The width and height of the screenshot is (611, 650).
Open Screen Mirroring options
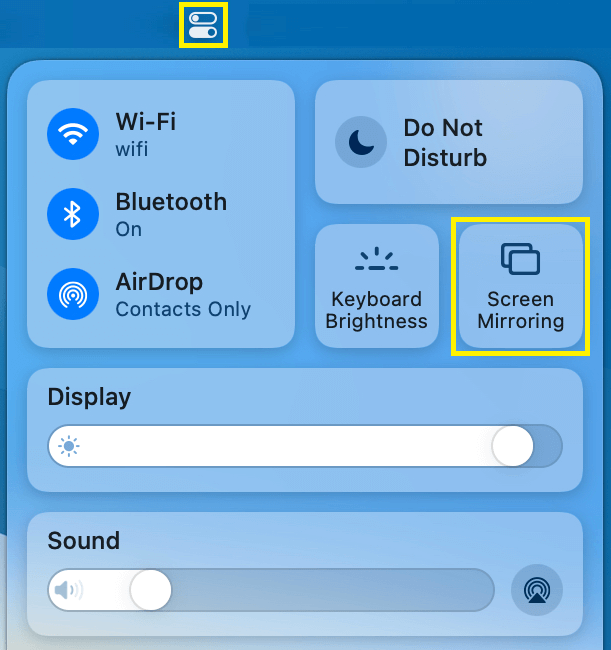pos(520,287)
